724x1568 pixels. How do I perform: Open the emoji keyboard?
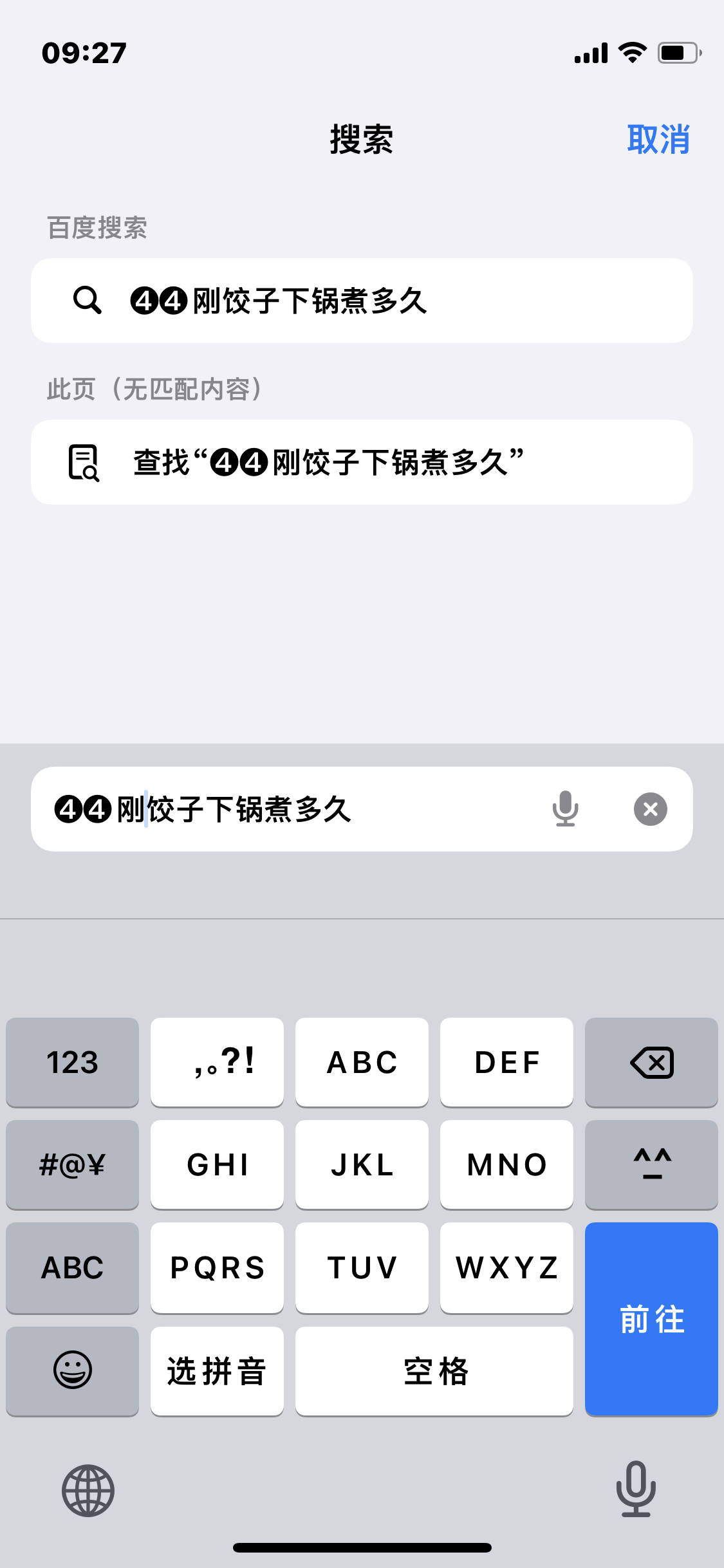[x=72, y=1370]
